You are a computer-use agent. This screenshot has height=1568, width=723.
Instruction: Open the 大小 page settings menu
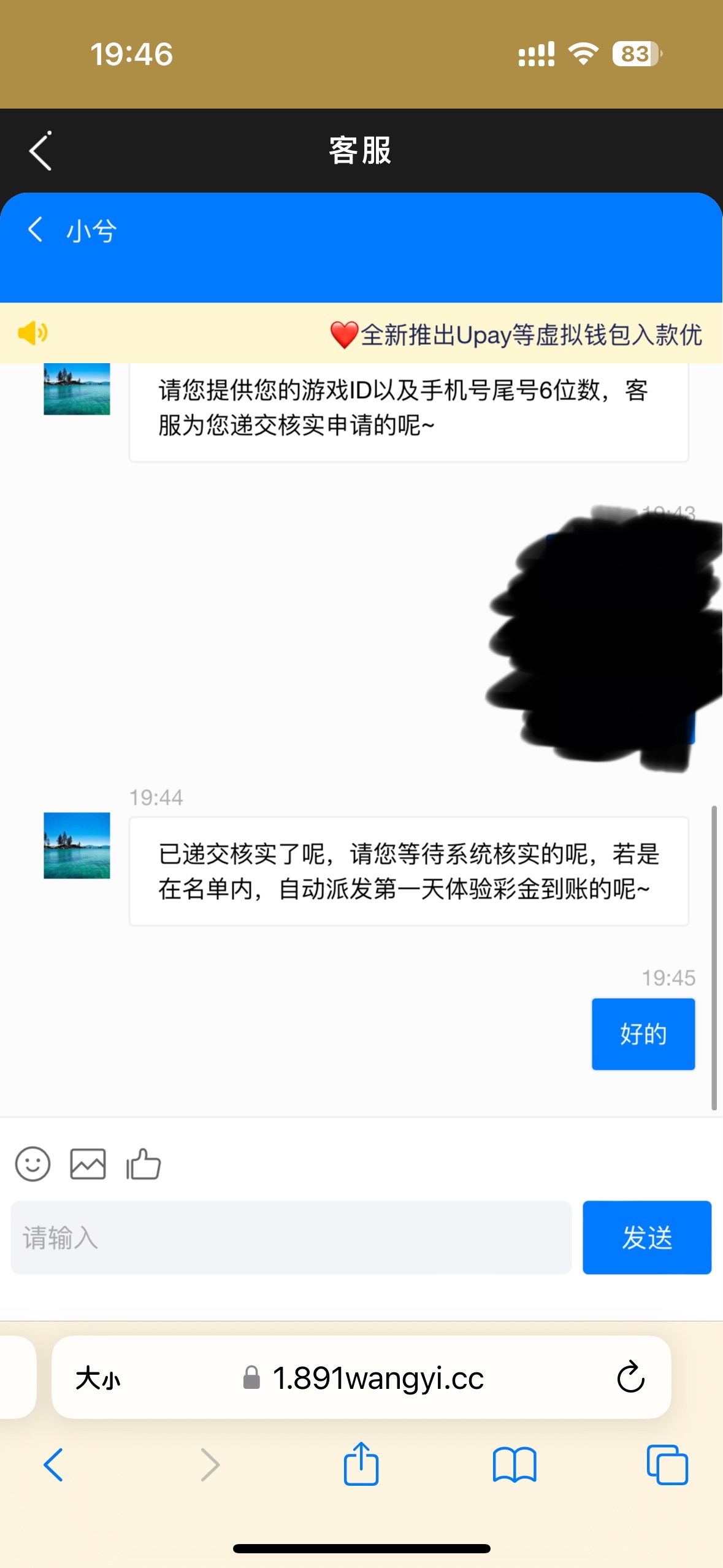click(98, 1378)
